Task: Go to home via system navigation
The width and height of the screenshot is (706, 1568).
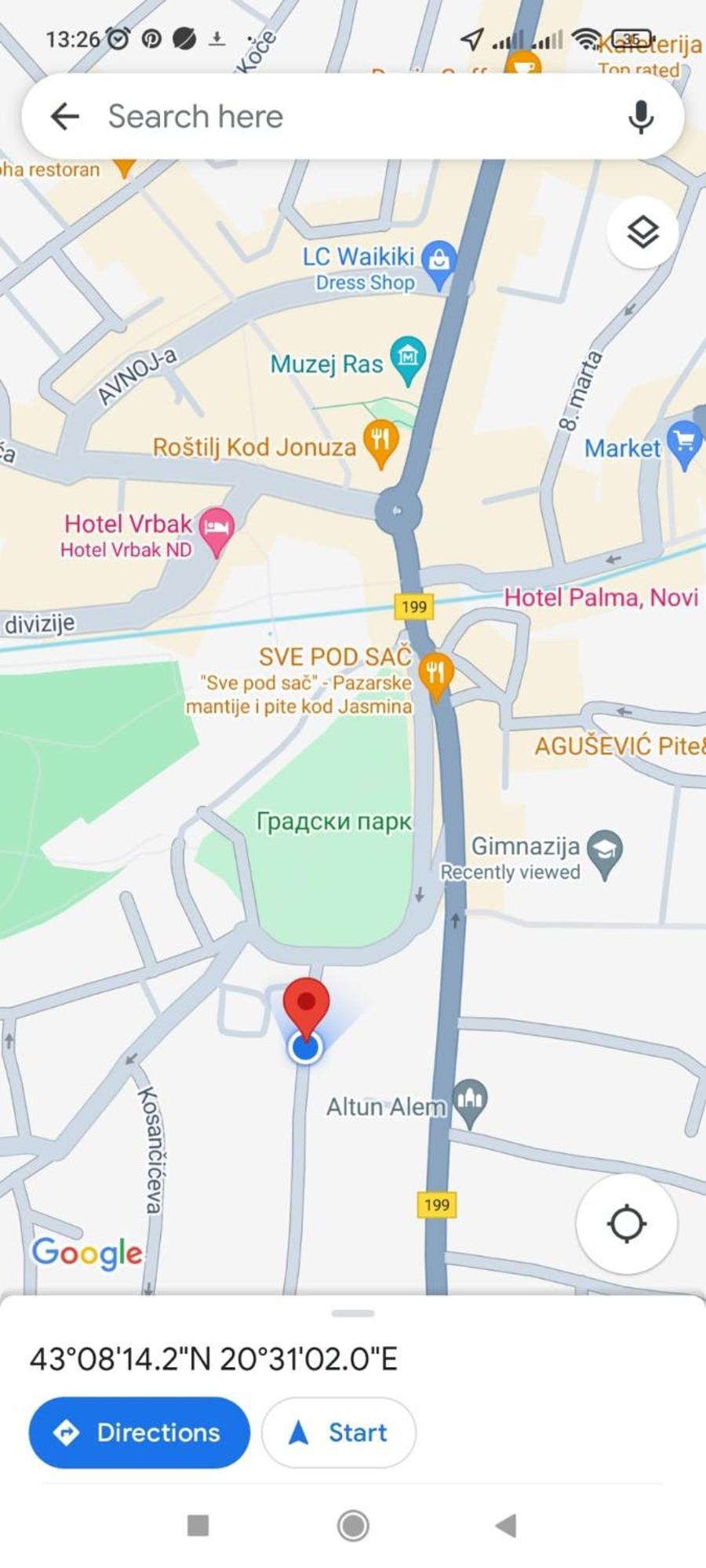Action: tap(353, 1526)
